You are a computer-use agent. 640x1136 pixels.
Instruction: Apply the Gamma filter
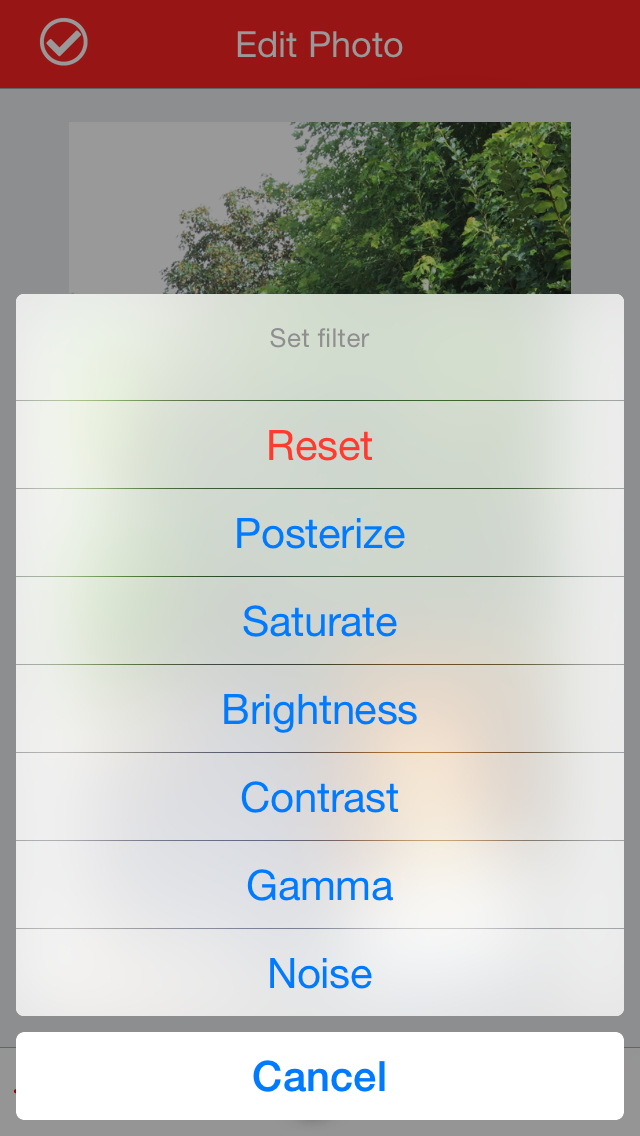320,886
